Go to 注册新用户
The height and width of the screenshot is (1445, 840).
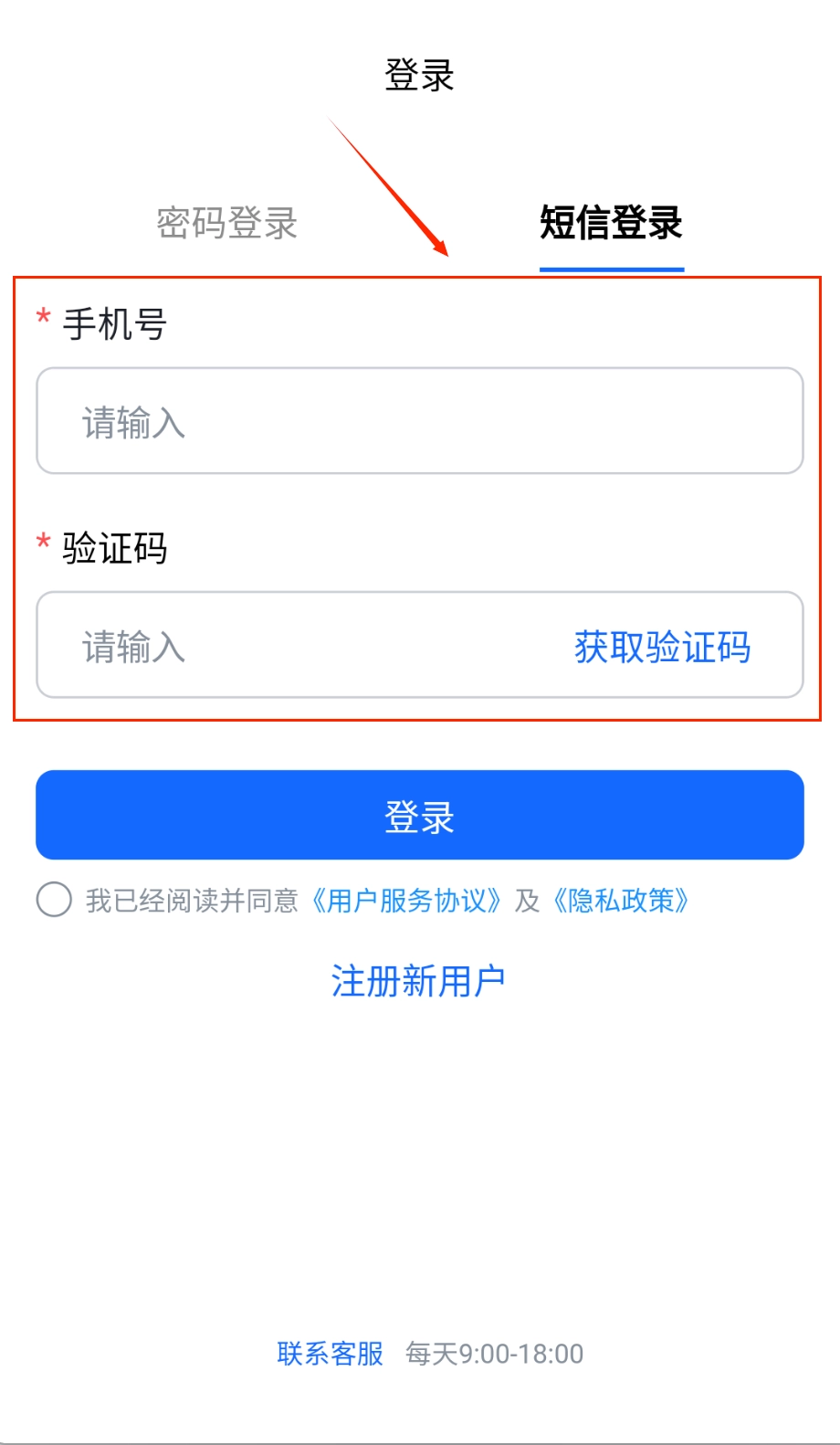[x=418, y=981]
